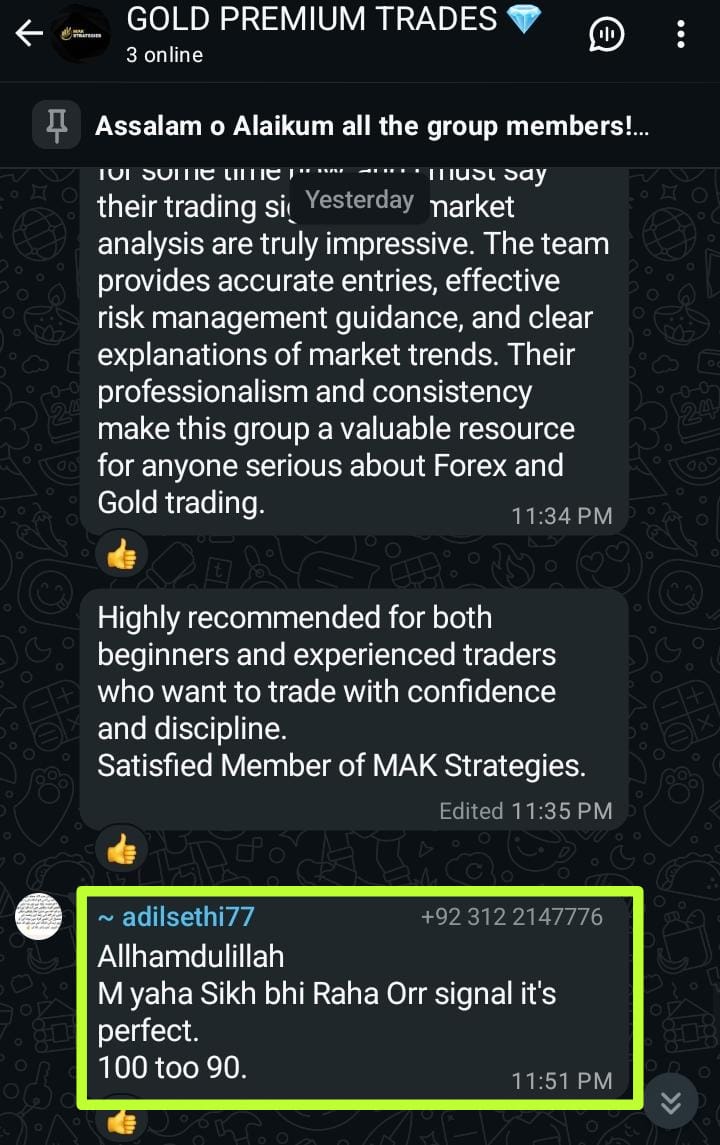
Task: Open adilsethi77's profile picture
Action: (x=40, y=915)
